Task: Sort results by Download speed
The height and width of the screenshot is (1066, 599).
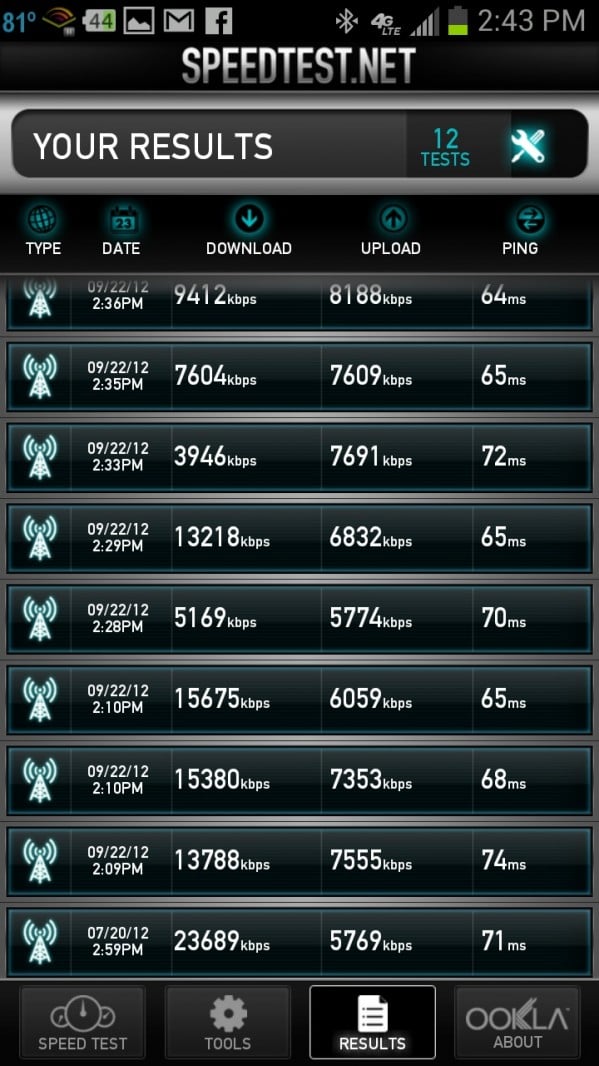Action: 249,231
